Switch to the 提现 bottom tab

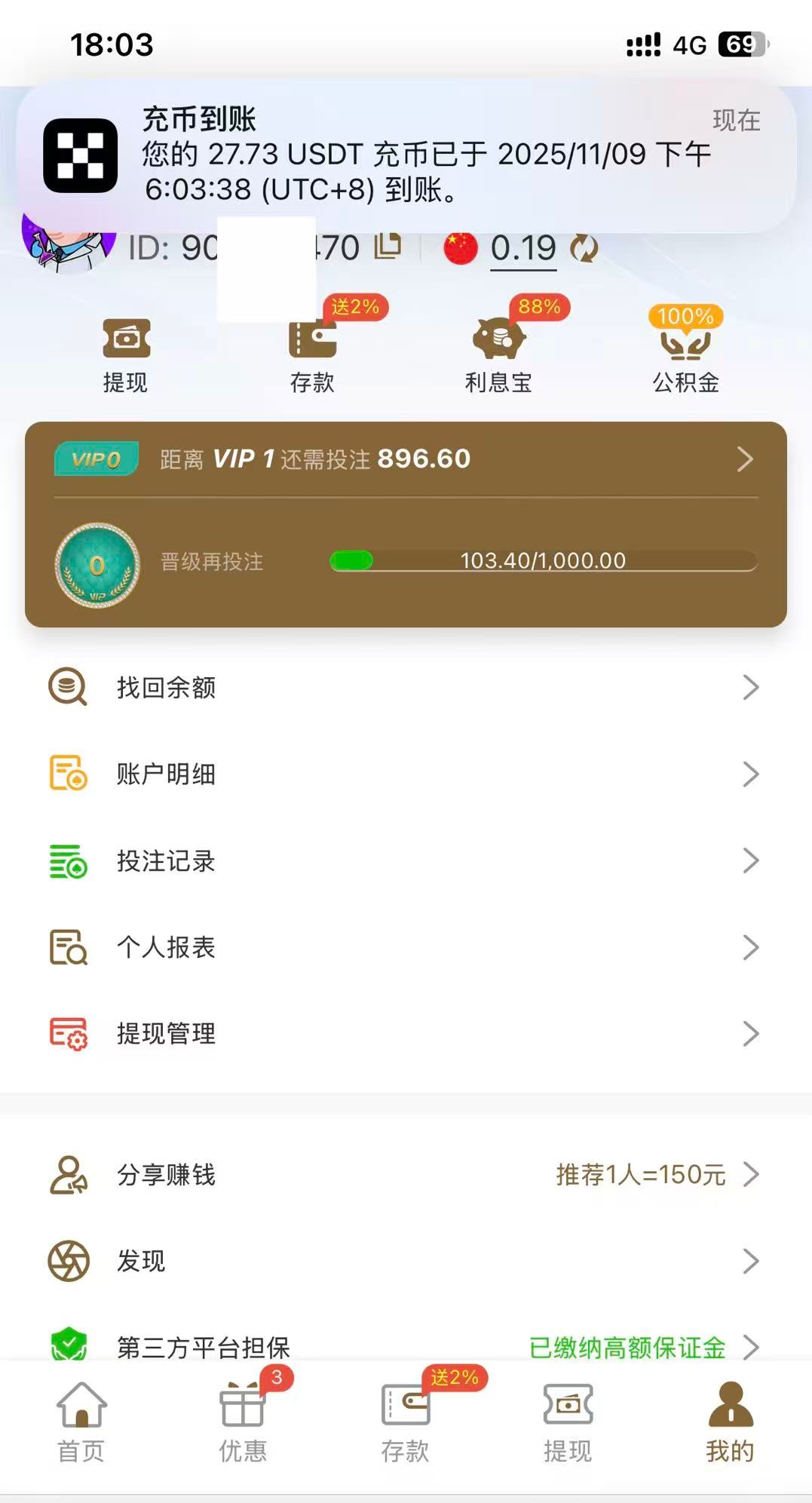pos(568,1422)
